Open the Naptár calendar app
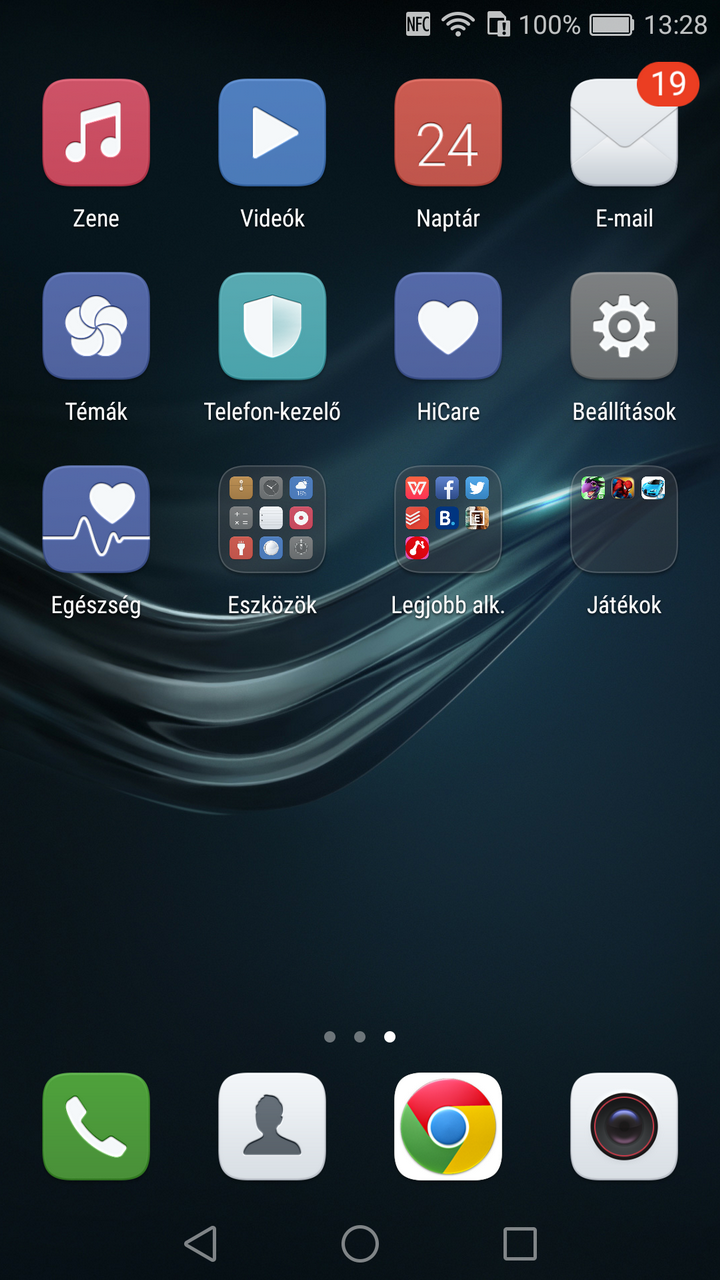 pos(448,133)
